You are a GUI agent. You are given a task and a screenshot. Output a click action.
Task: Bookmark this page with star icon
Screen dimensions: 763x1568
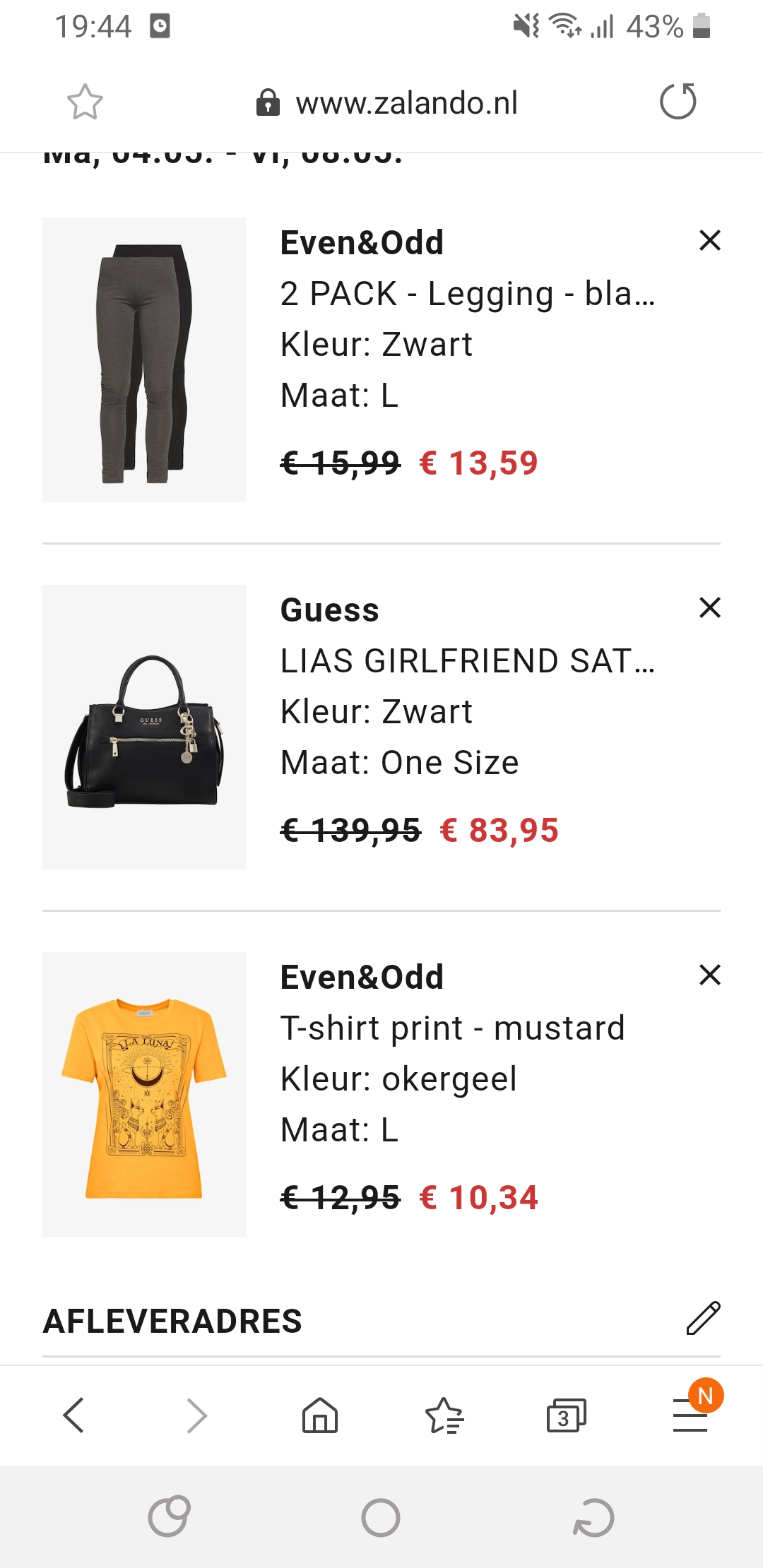pyautogui.click(x=85, y=102)
